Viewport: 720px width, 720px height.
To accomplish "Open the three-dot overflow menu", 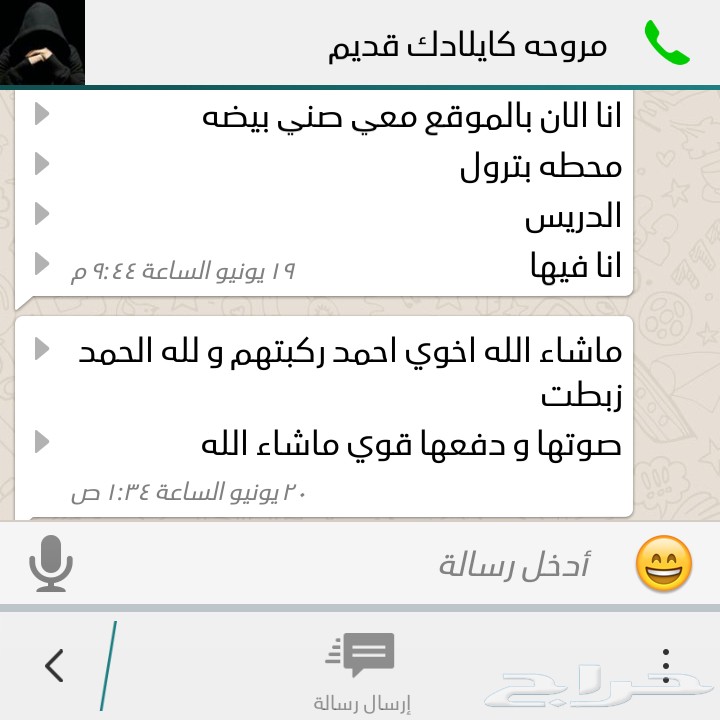I will point(667,665).
